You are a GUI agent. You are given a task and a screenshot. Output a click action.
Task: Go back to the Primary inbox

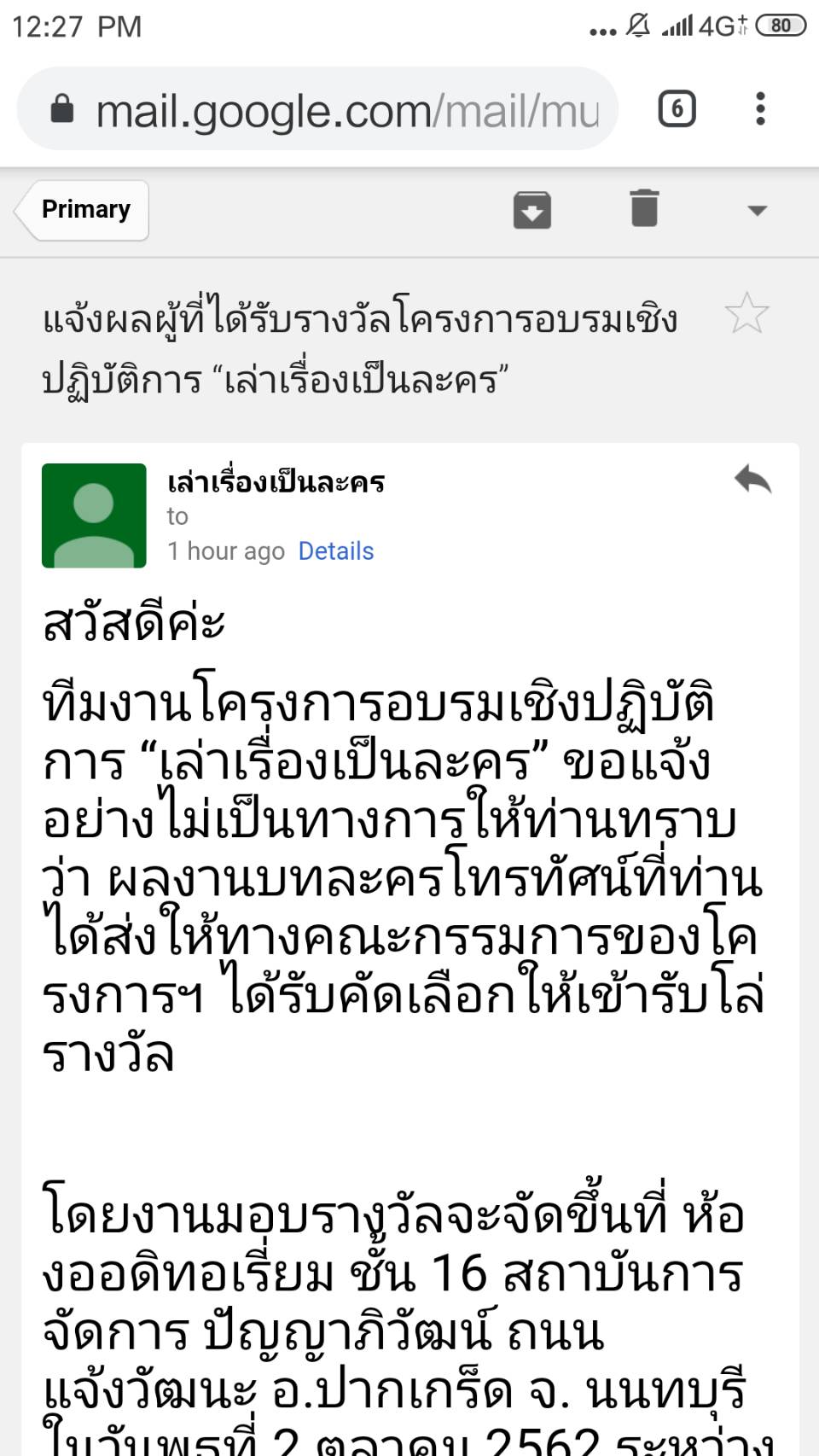[x=83, y=210]
